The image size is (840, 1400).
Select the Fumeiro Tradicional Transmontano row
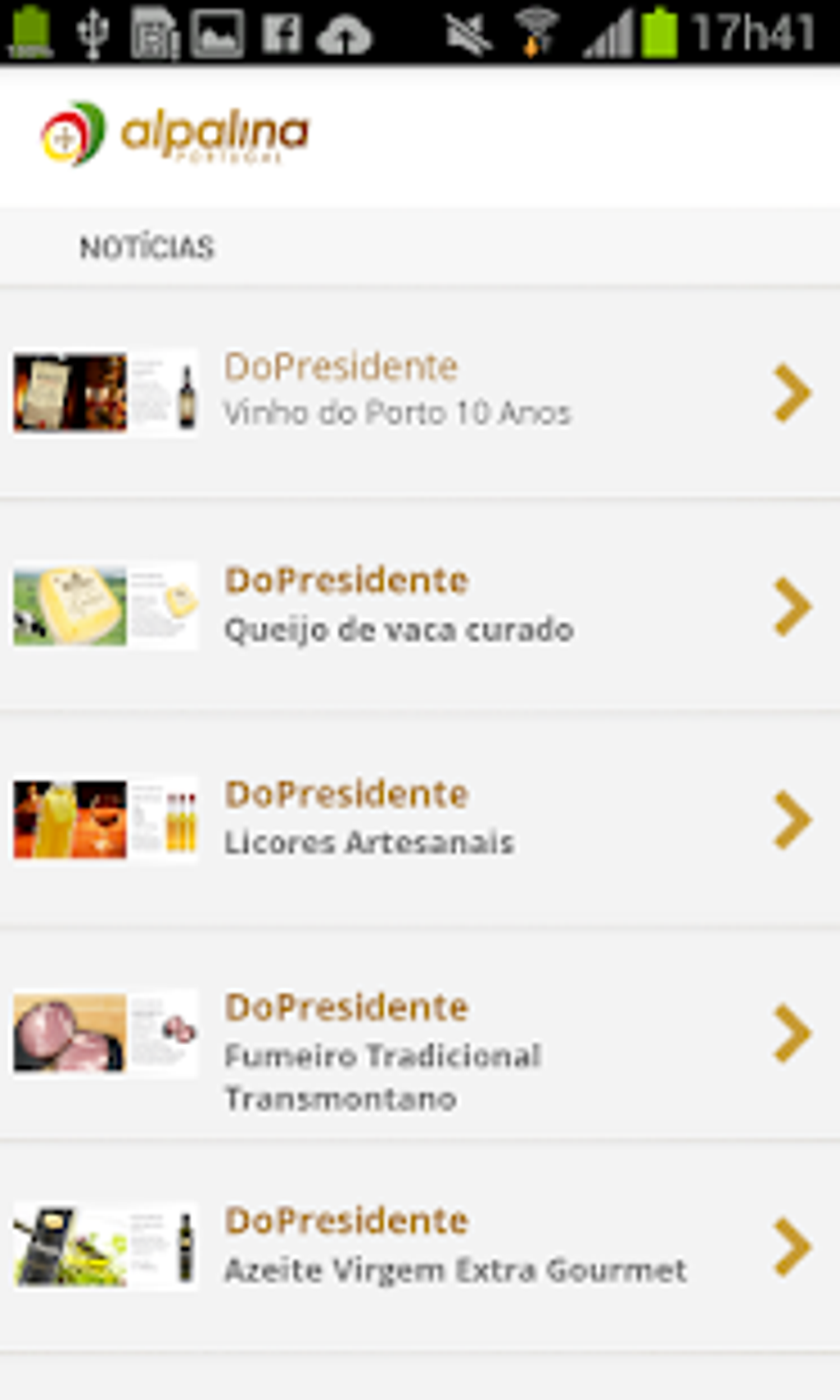click(x=383, y=1052)
